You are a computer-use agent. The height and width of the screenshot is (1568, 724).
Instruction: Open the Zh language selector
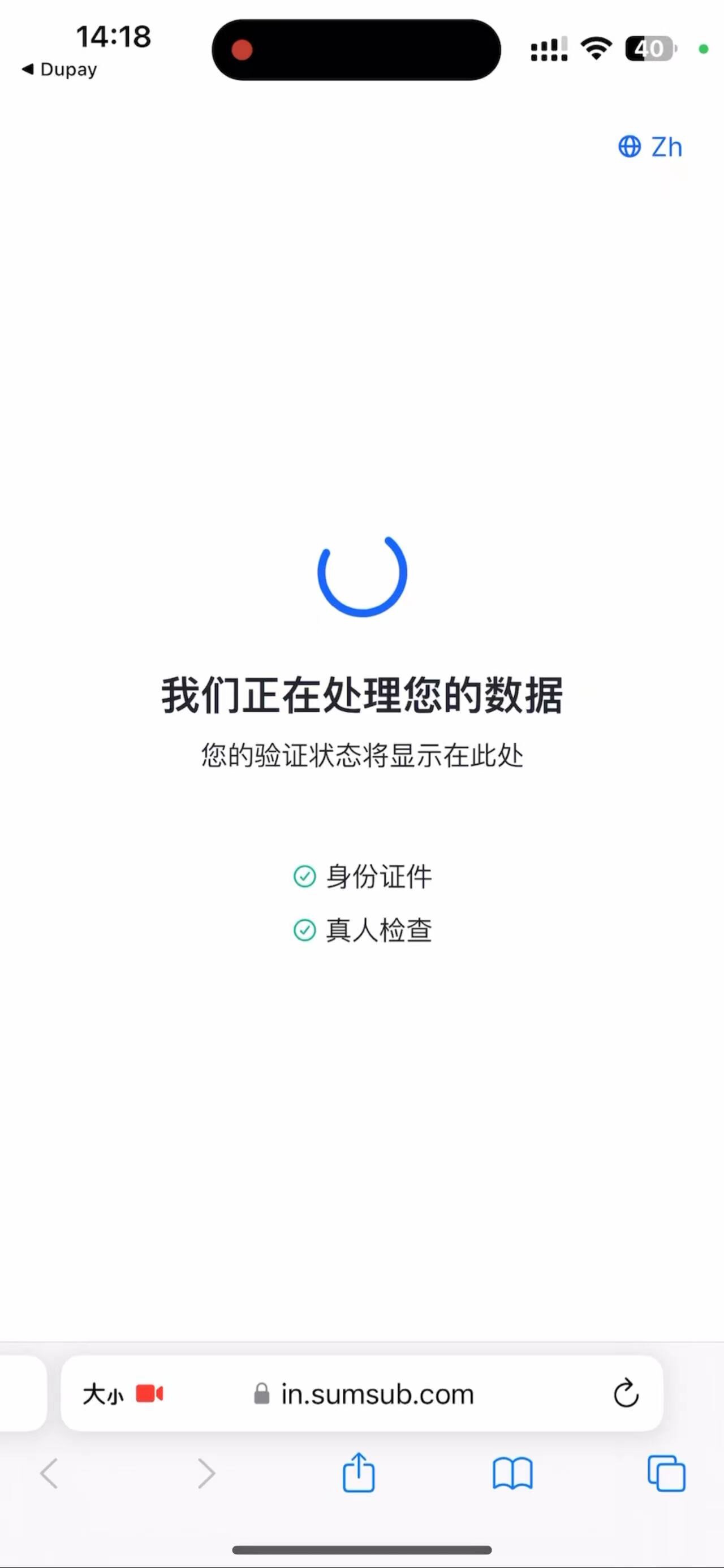(650, 147)
